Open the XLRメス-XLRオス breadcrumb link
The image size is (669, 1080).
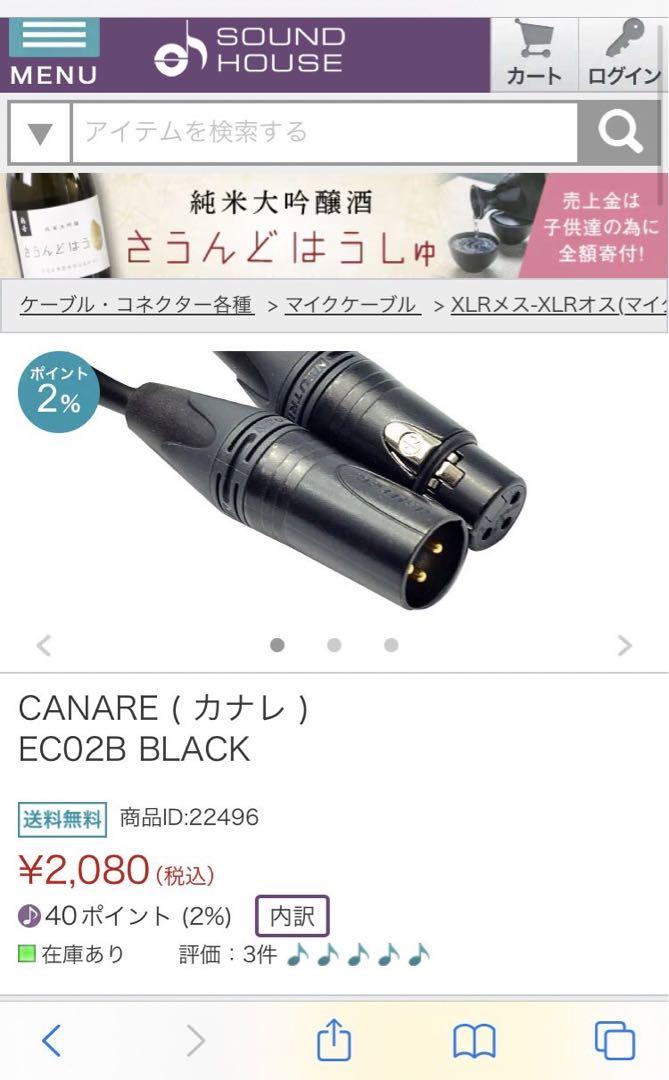(x=559, y=304)
